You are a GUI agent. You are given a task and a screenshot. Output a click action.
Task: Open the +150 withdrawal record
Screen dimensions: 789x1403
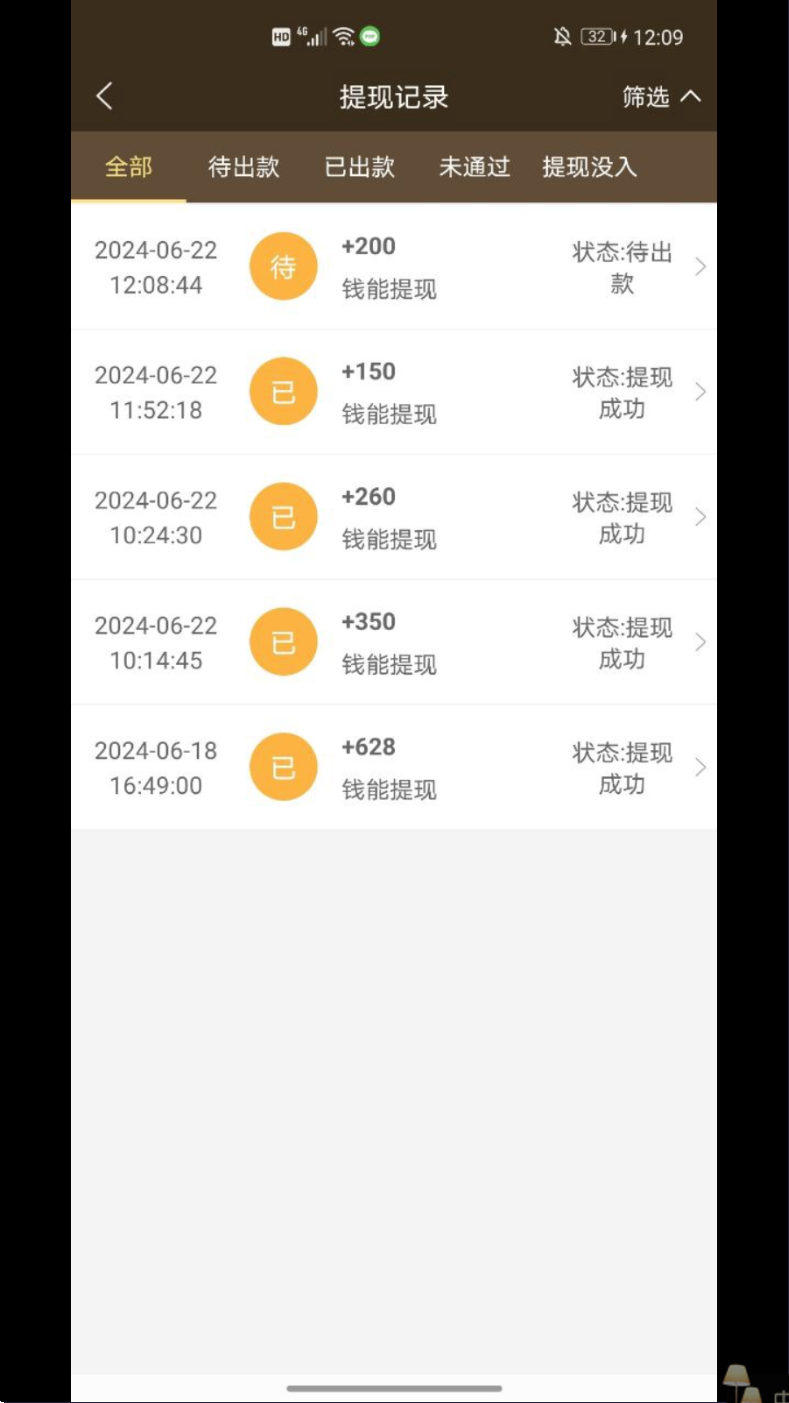394,392
